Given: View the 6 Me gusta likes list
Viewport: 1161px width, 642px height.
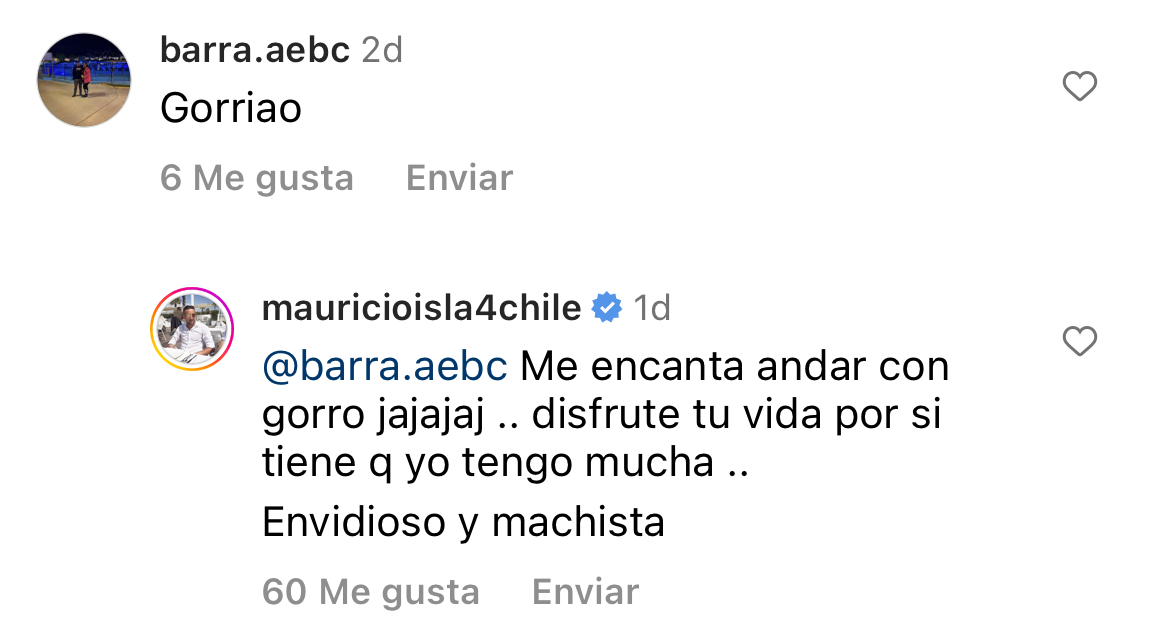Looking at the screenshot, I should coord(257,178).
